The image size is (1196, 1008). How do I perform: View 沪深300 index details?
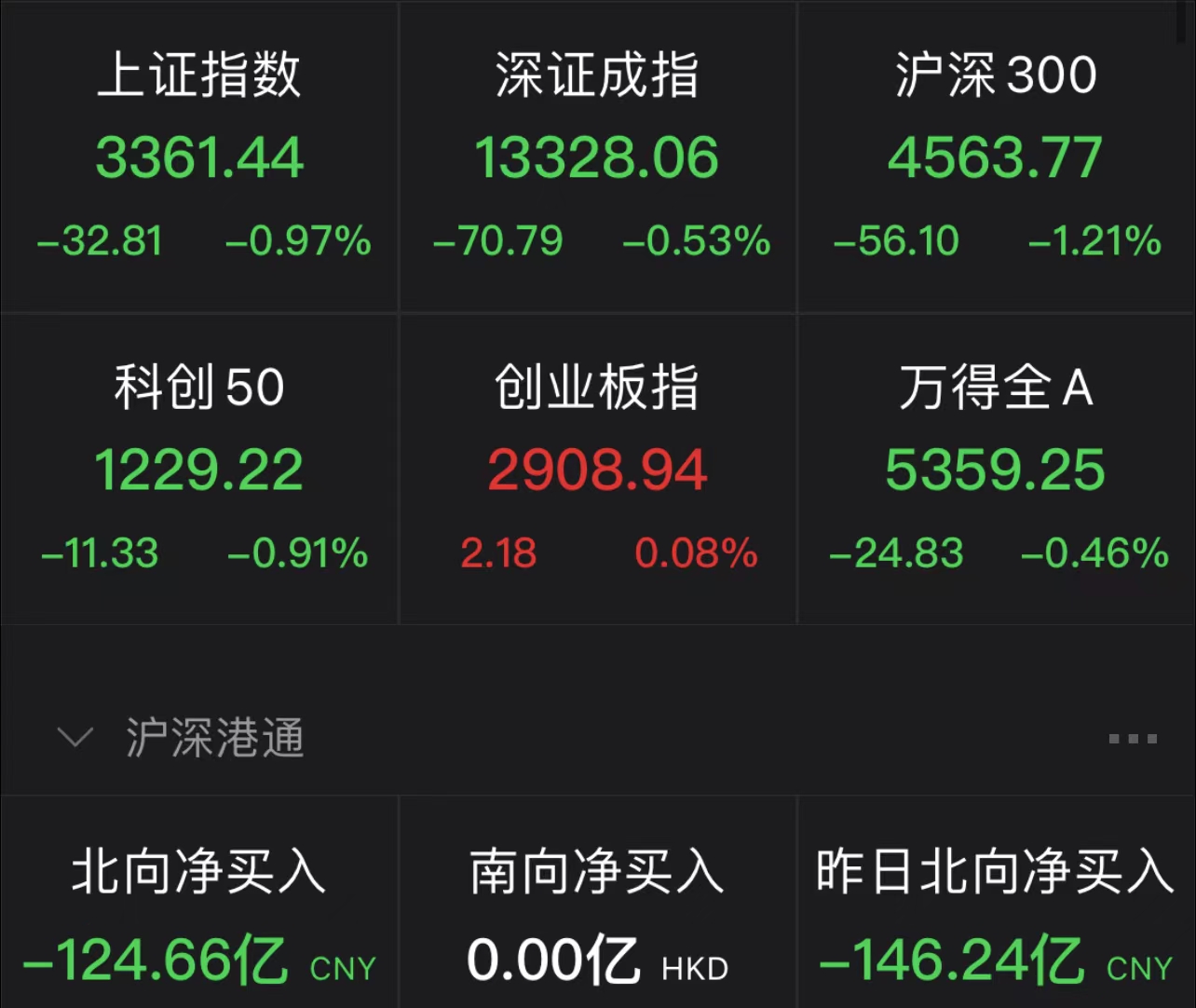point(996,157)
